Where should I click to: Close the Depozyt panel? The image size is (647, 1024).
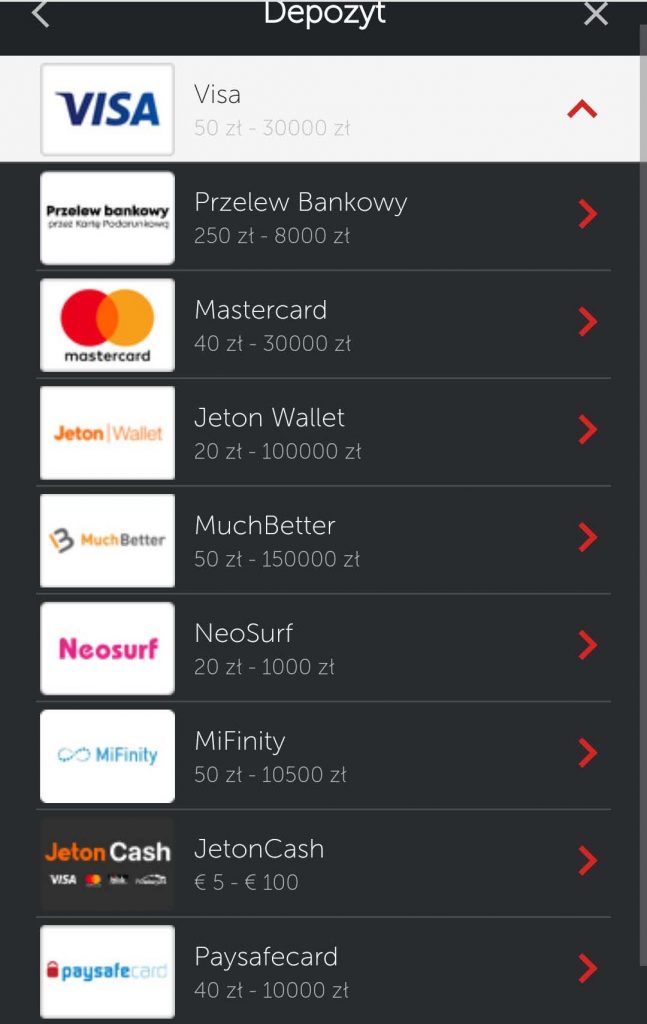click(x=596, y=14)
